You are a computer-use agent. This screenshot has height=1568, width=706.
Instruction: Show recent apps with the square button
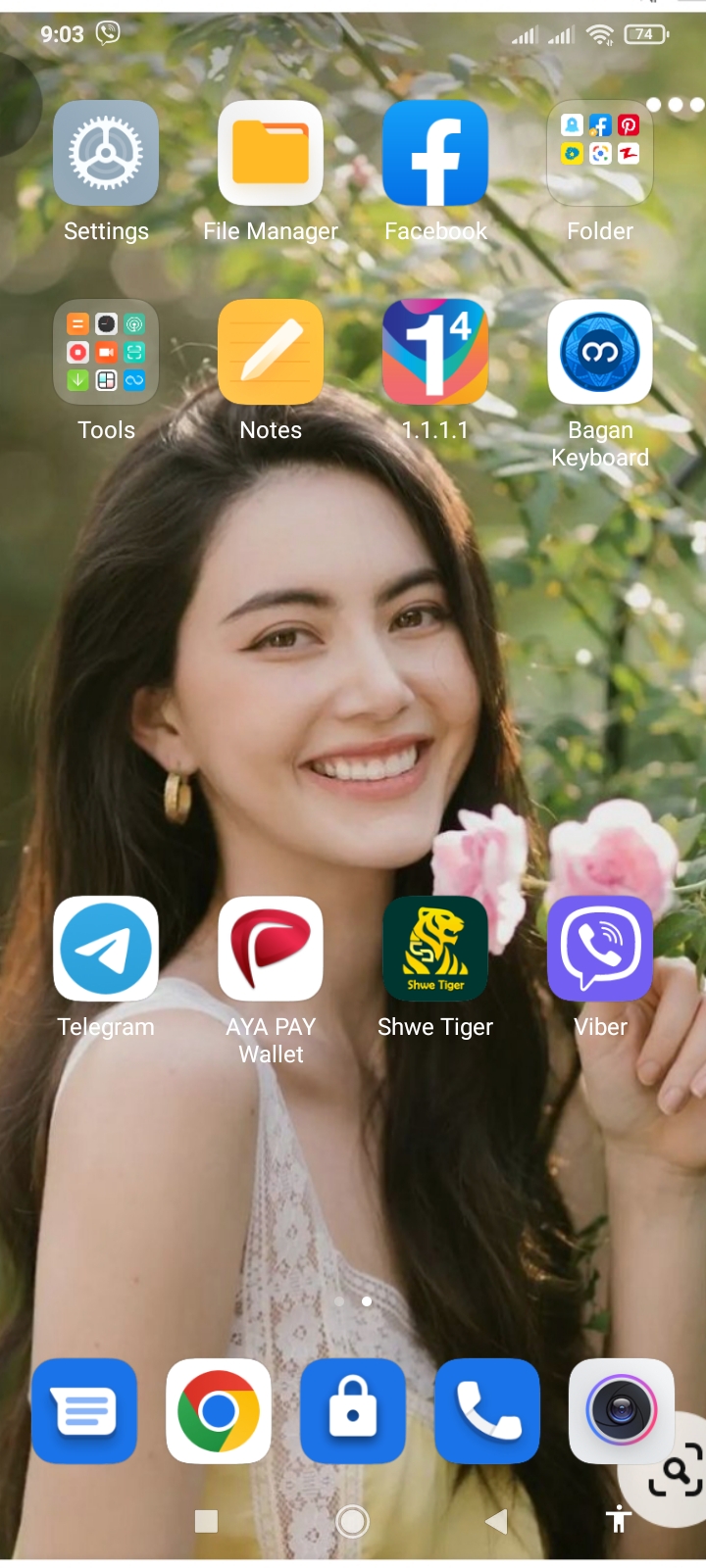pos(206,1521)
